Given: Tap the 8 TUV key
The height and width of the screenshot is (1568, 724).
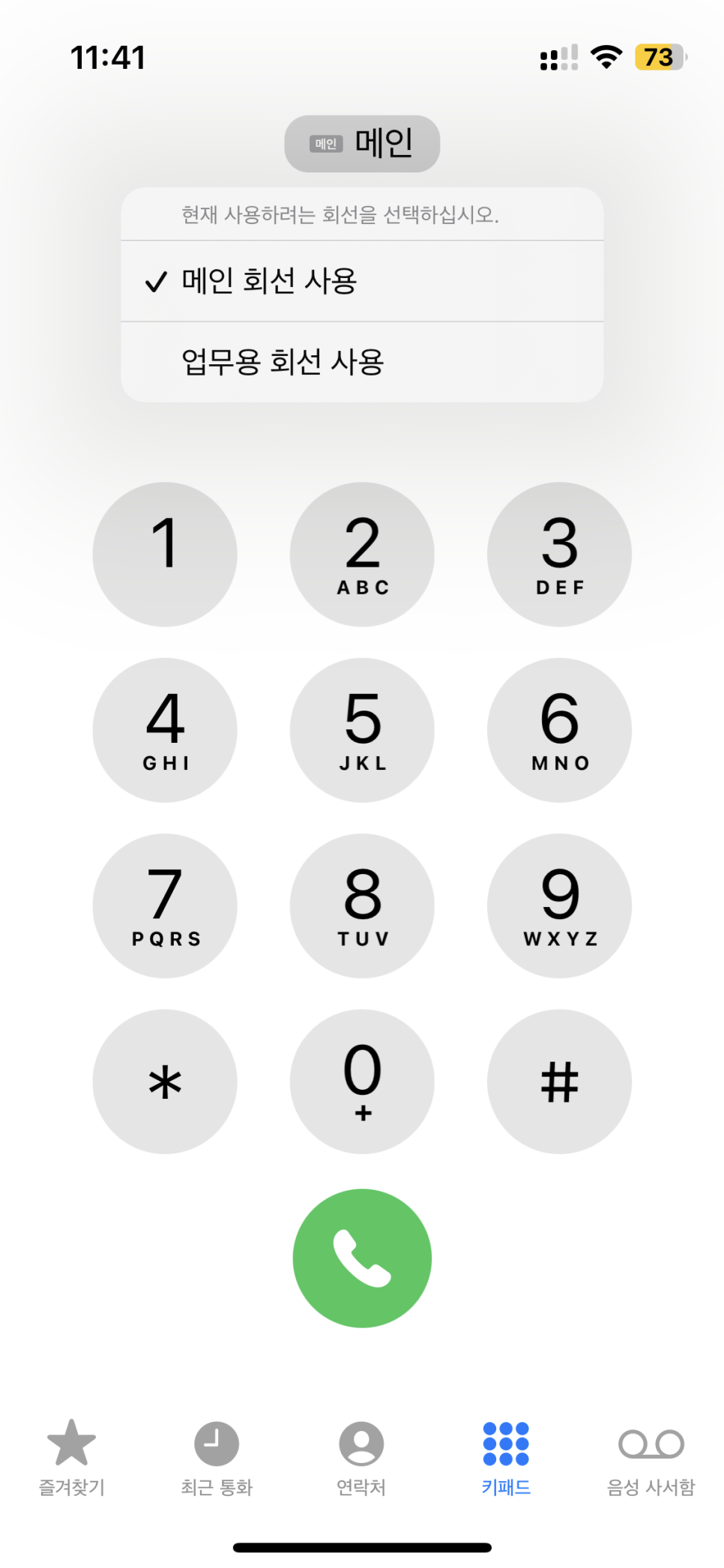Looking at the screenshot, I should pos(362,905).
